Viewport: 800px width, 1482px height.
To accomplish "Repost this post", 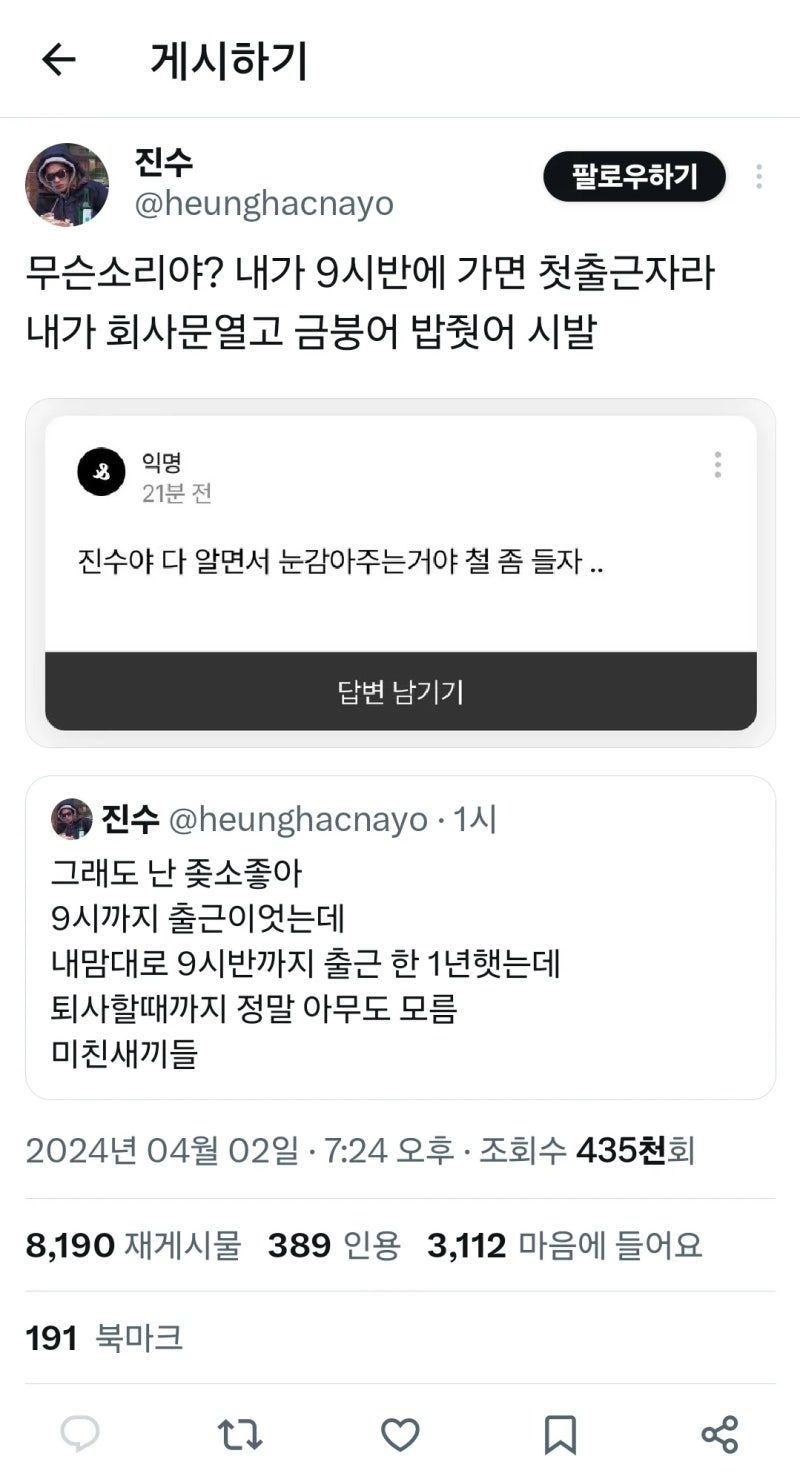I will pos(240,1434).
